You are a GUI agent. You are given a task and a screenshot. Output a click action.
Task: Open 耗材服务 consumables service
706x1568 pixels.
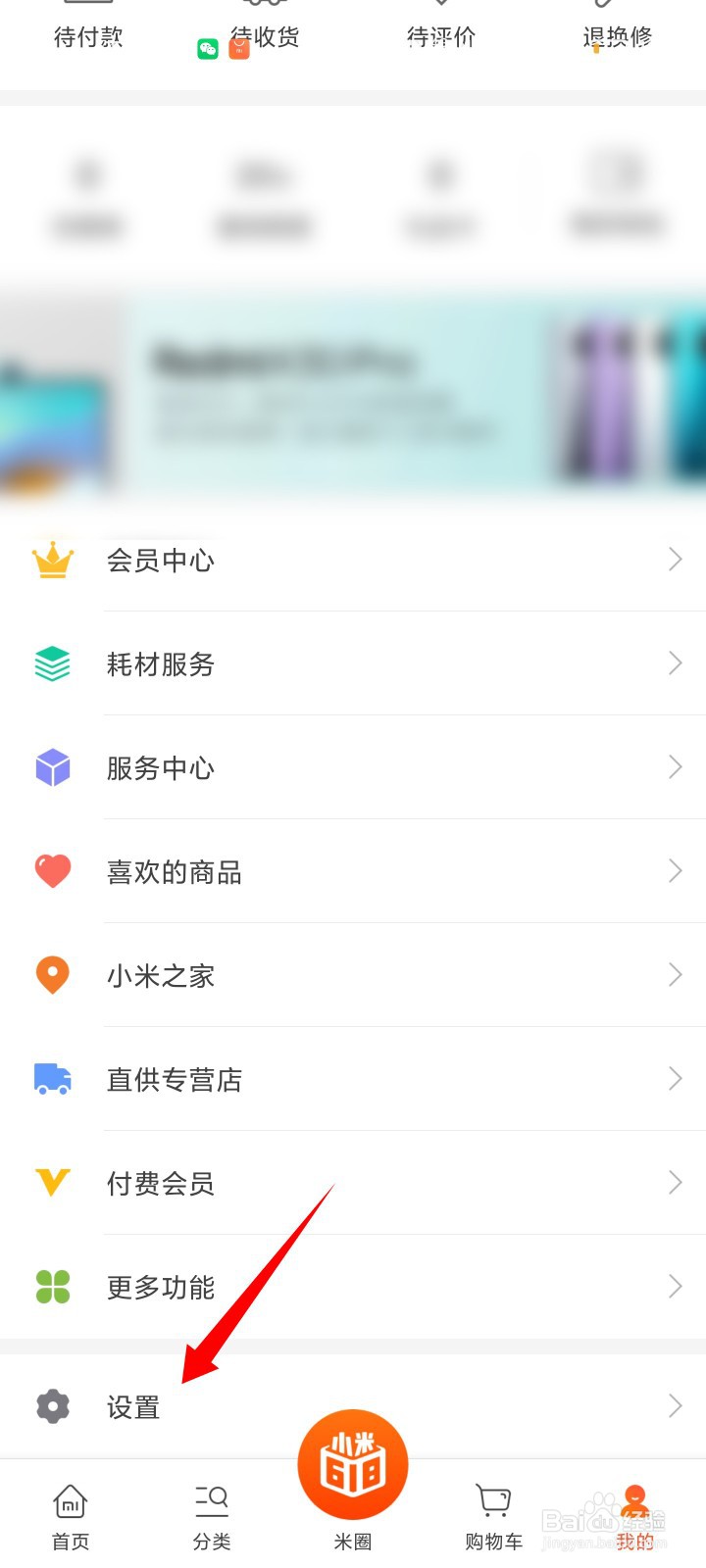(353, 664)
